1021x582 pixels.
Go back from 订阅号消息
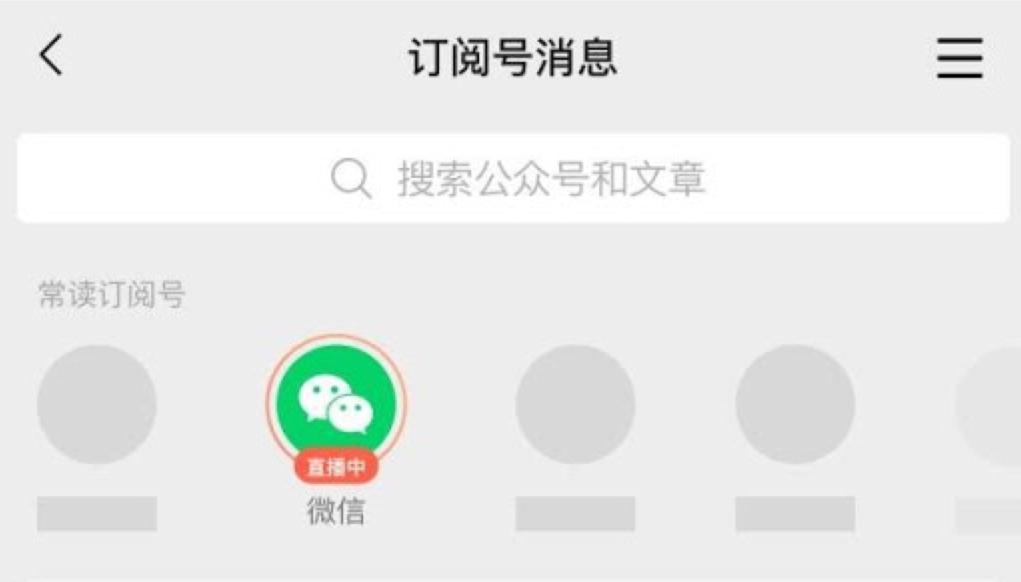coord(51,56)
